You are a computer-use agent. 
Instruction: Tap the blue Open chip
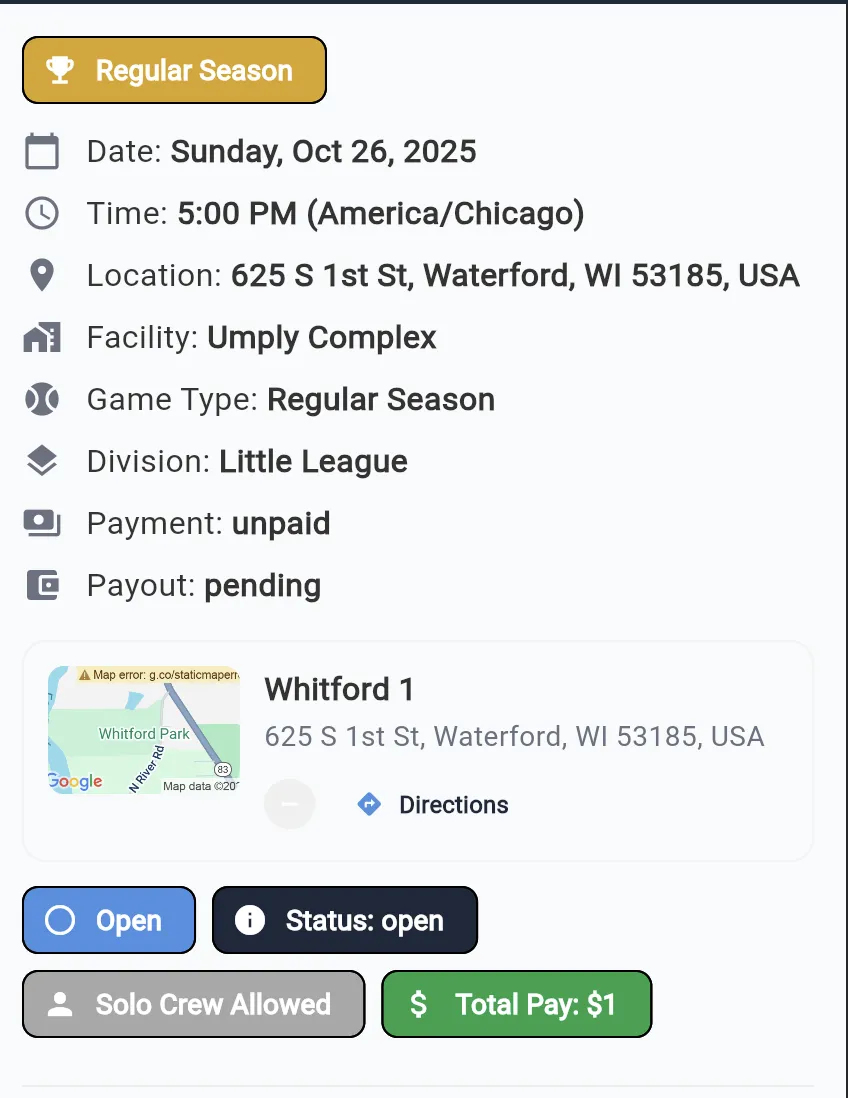click(109, 920)
